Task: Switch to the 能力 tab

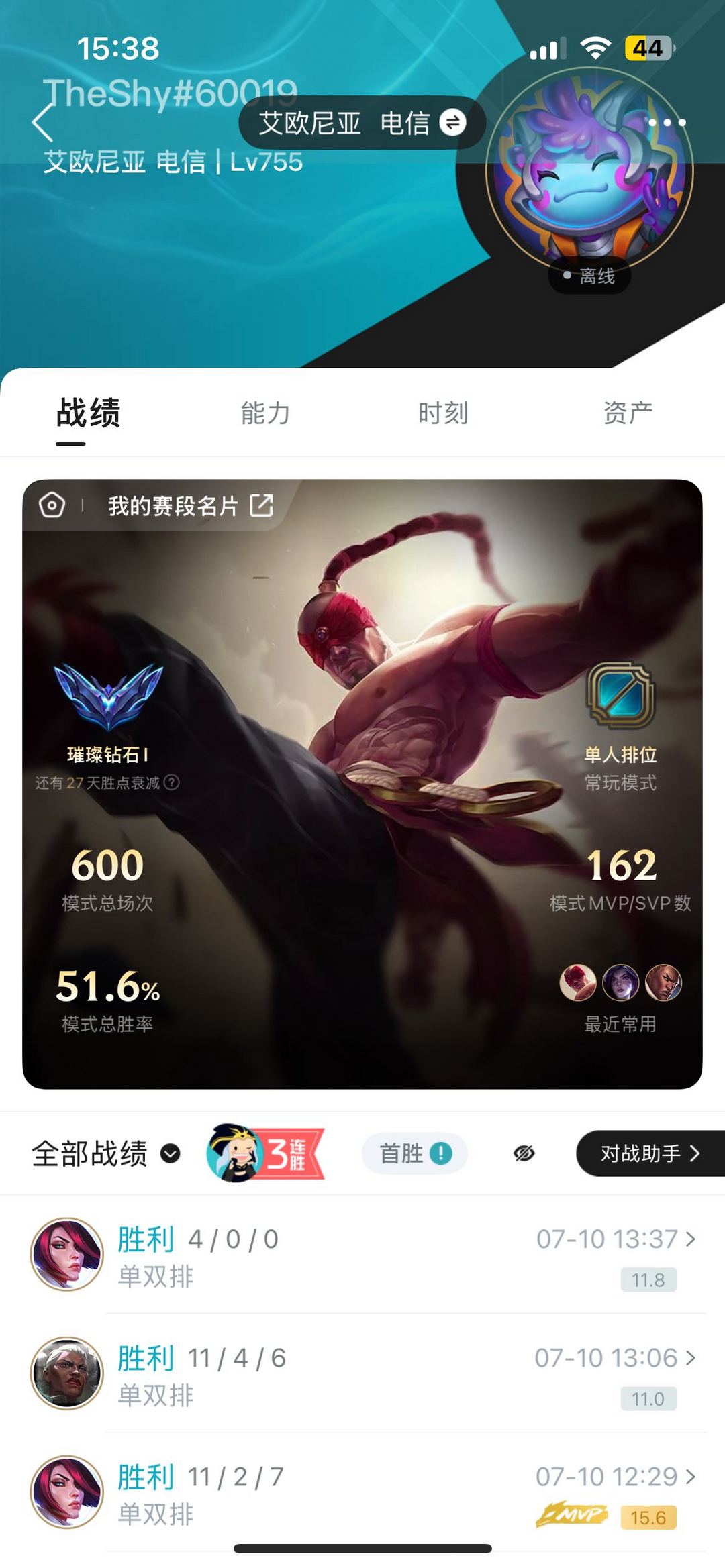Action: (265, 413)
